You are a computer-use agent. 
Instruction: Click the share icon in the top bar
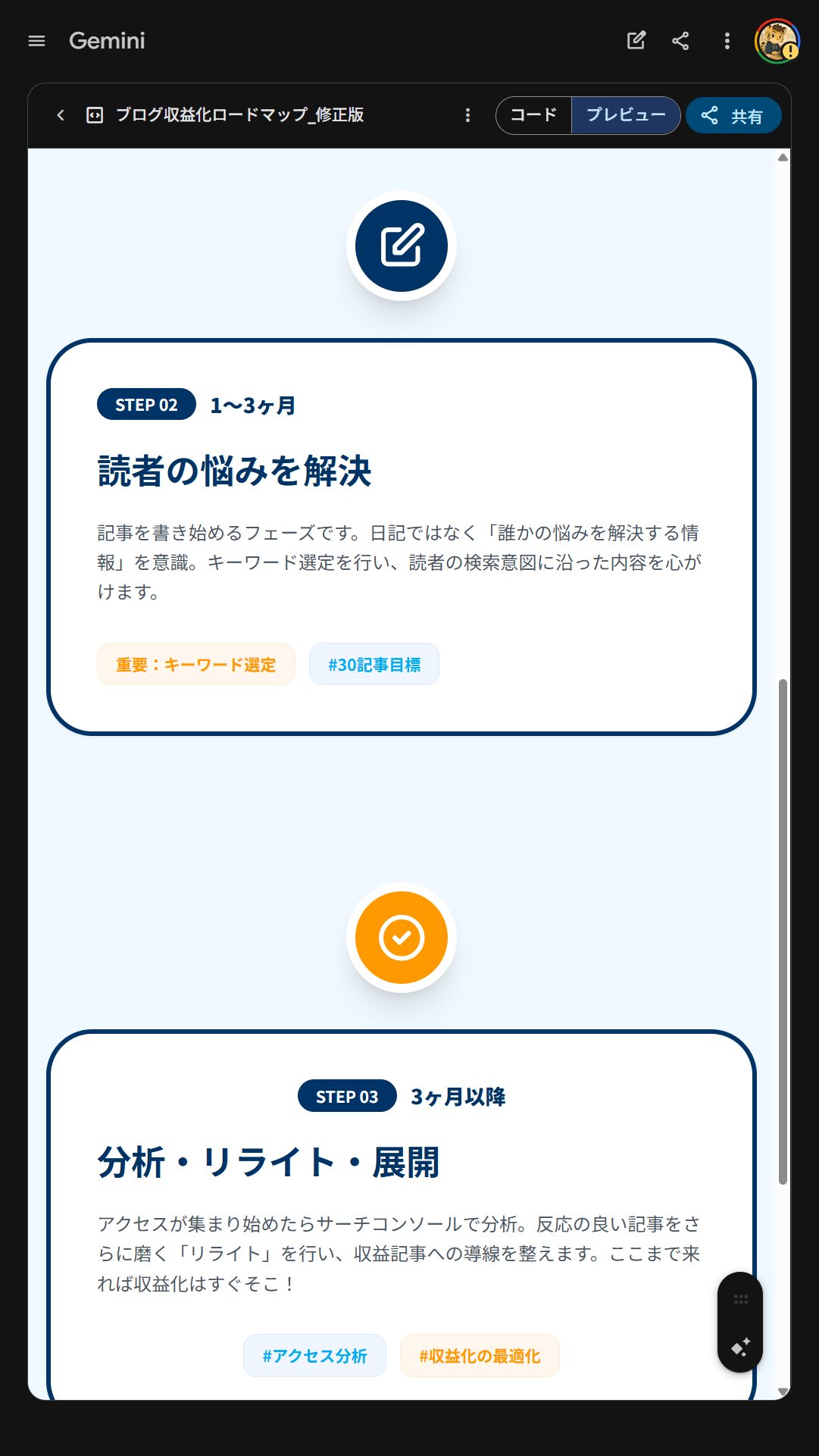(x=680, y=40)
